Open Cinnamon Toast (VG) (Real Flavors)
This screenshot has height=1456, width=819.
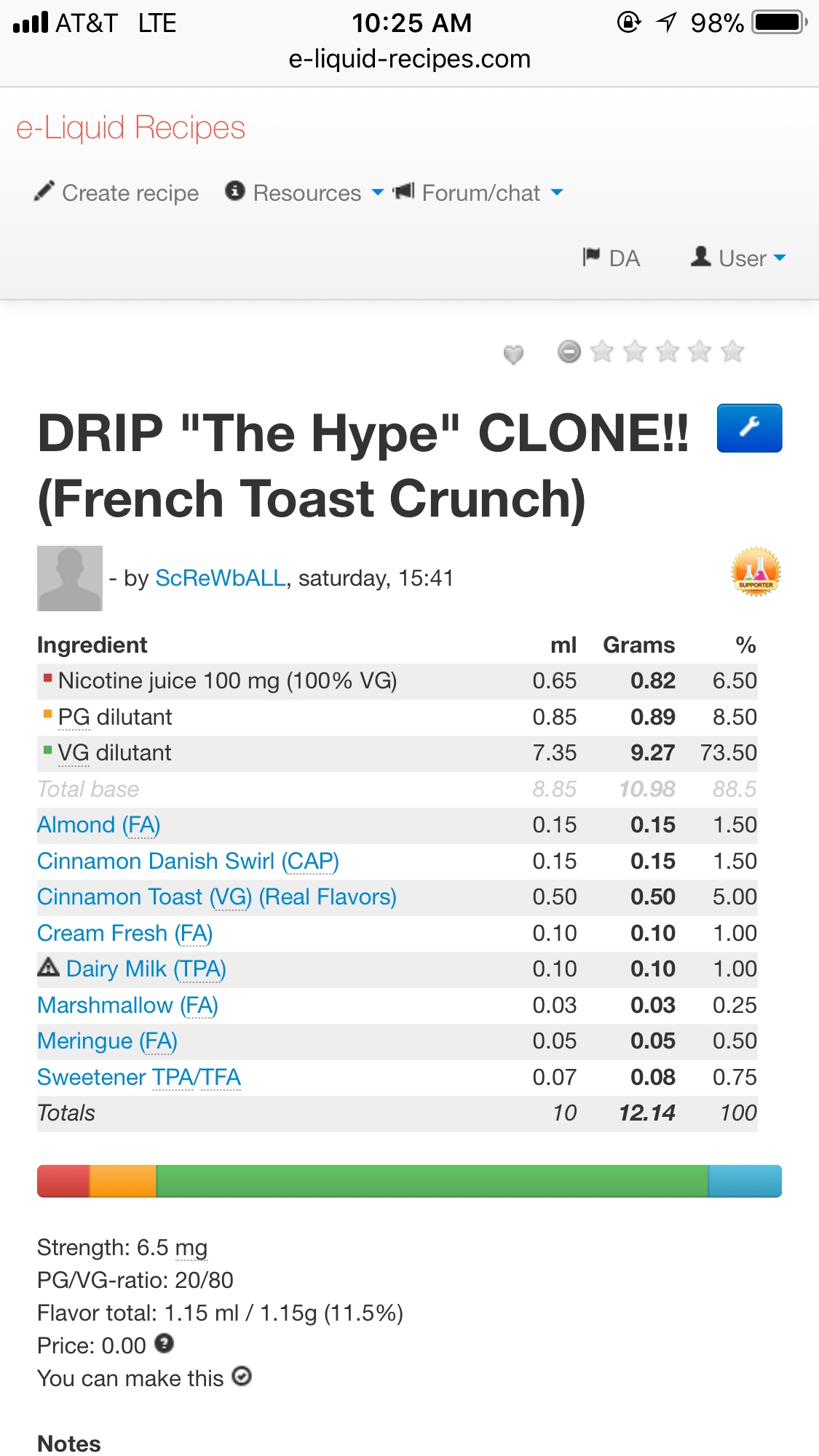coord(216,897)
